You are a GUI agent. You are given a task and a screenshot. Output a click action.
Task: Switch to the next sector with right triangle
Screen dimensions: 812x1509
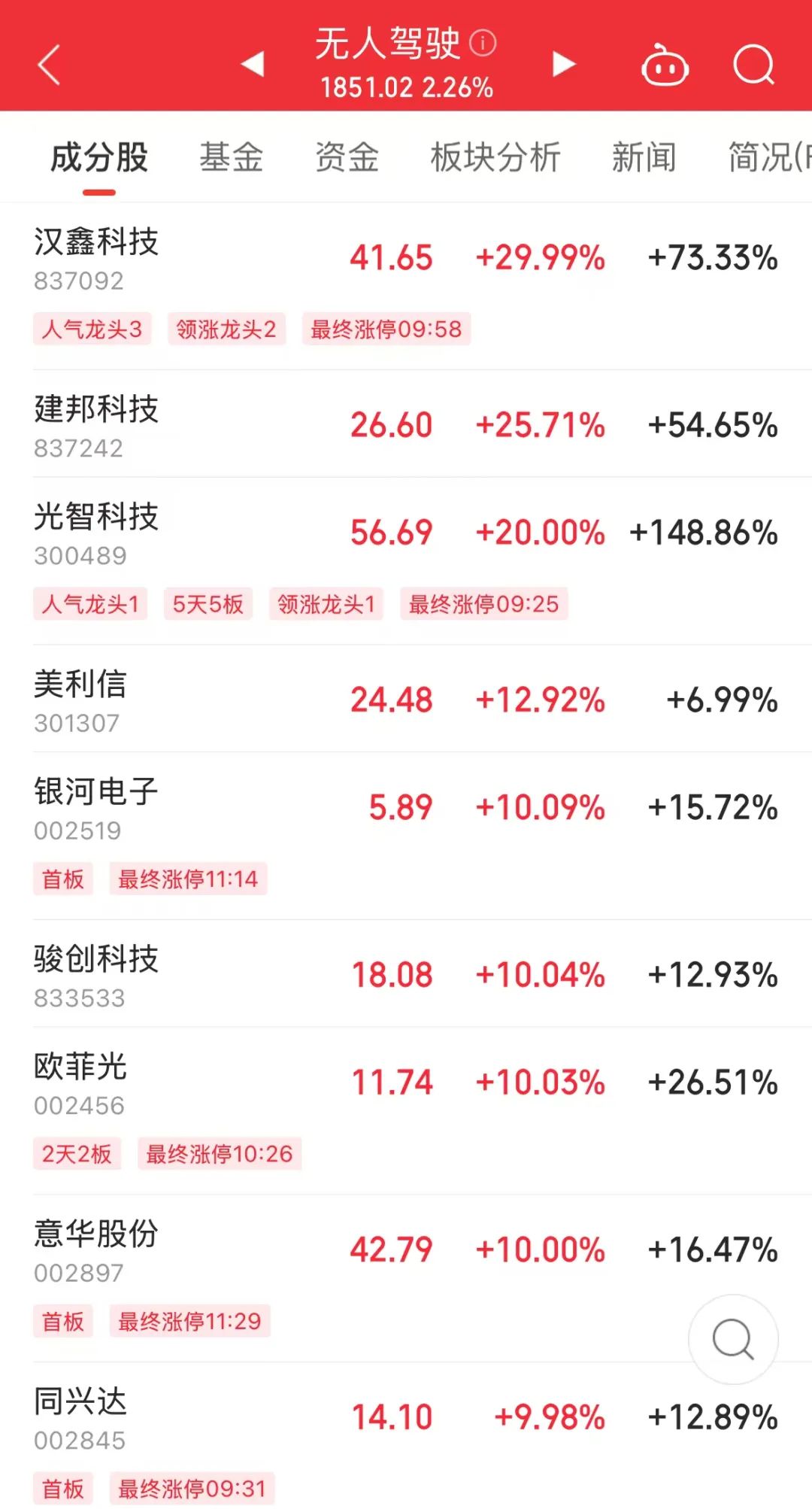(x=563, y=64)
